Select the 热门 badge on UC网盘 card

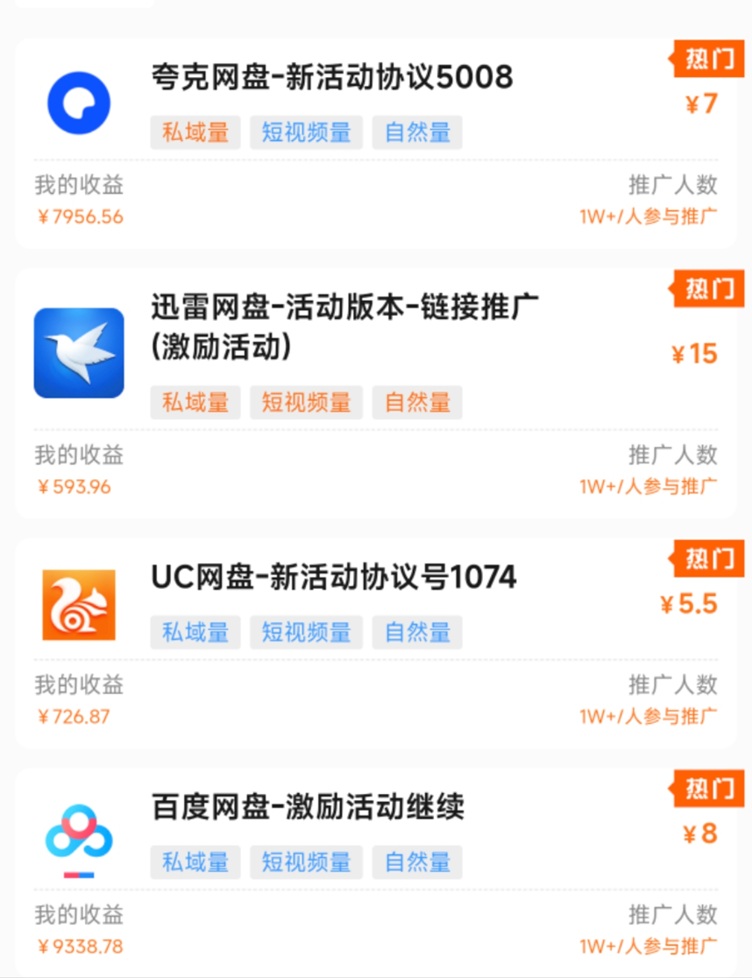[712, 560]
